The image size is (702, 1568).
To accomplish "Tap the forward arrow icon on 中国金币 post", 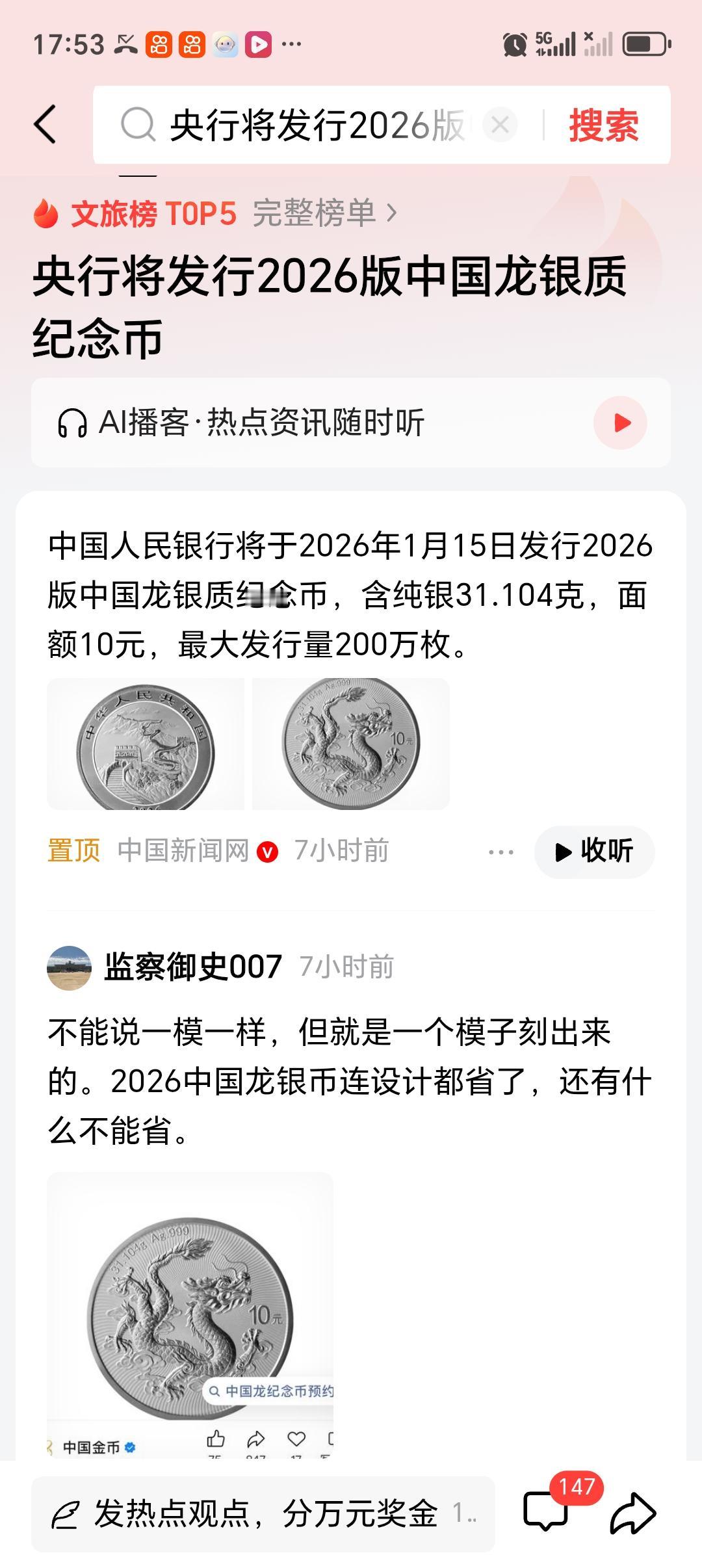I will [x=256, y=1440].
